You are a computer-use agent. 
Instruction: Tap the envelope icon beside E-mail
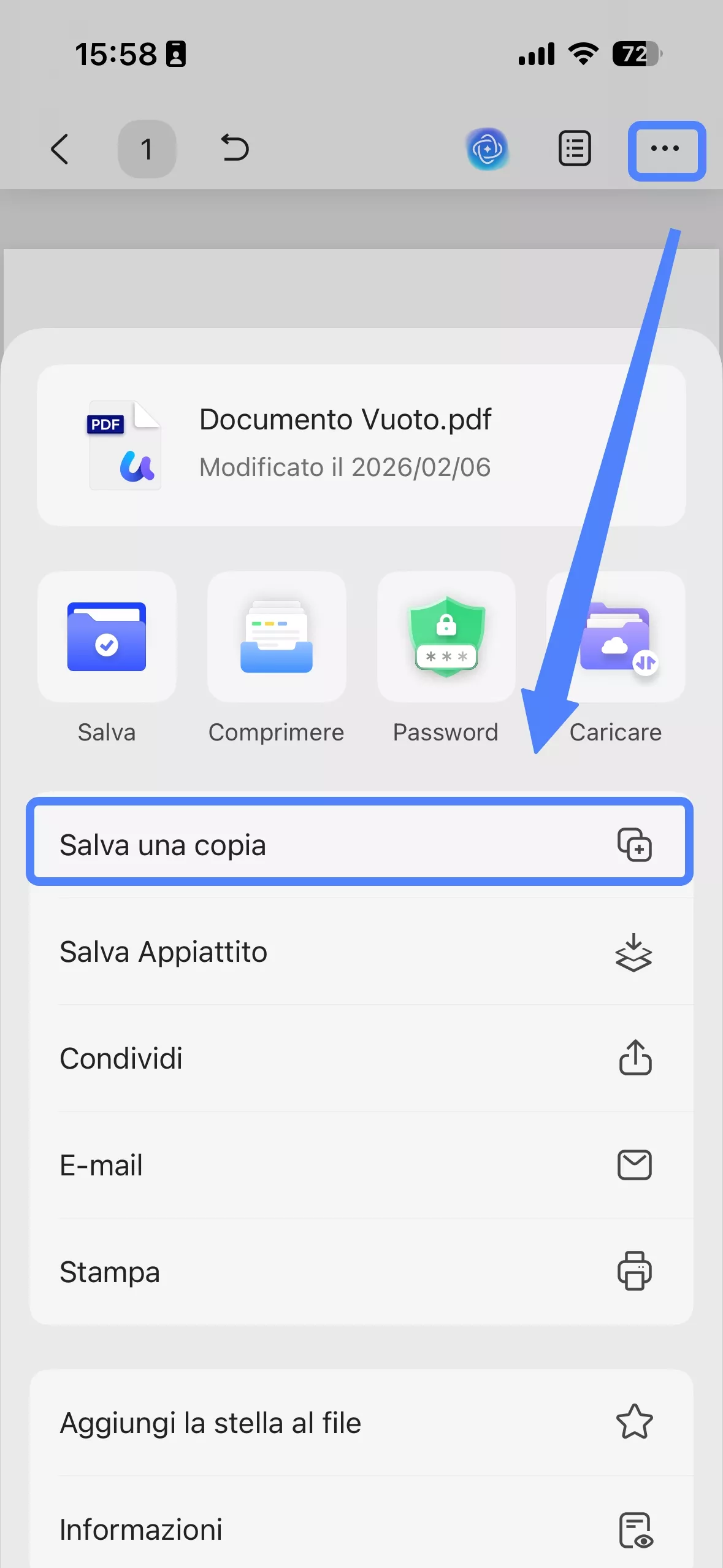635,1164
